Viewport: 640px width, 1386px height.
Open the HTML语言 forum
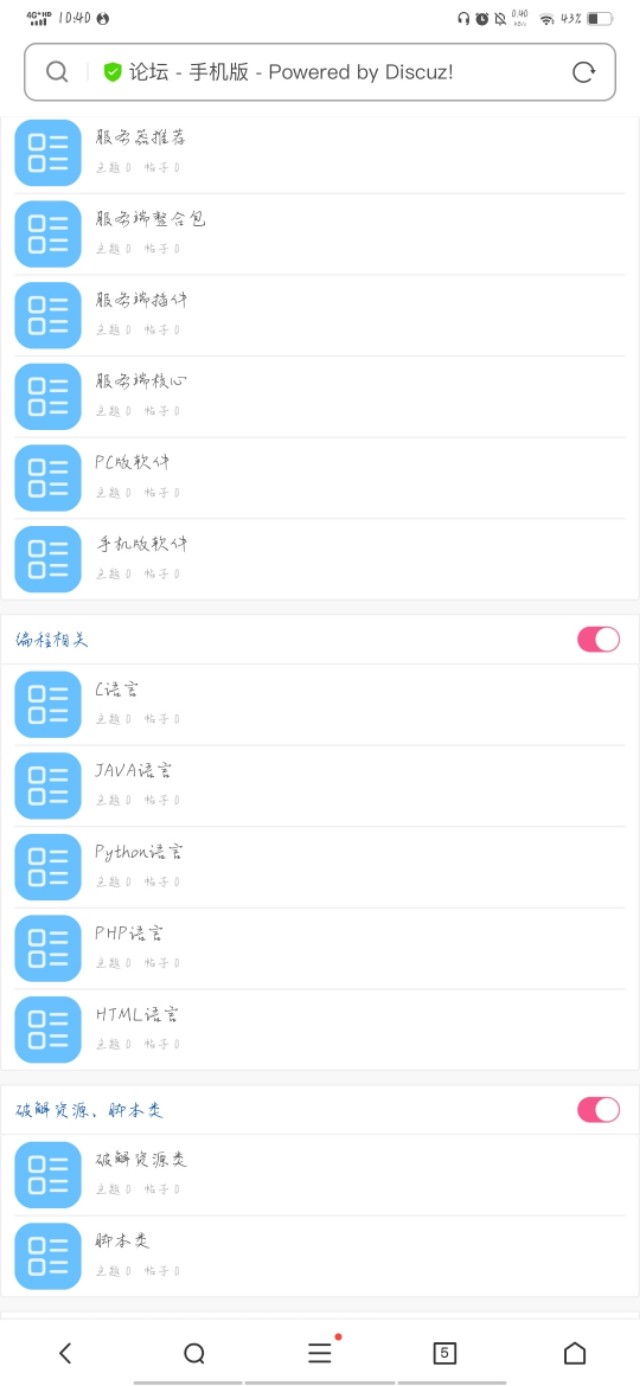[137, 1014]
